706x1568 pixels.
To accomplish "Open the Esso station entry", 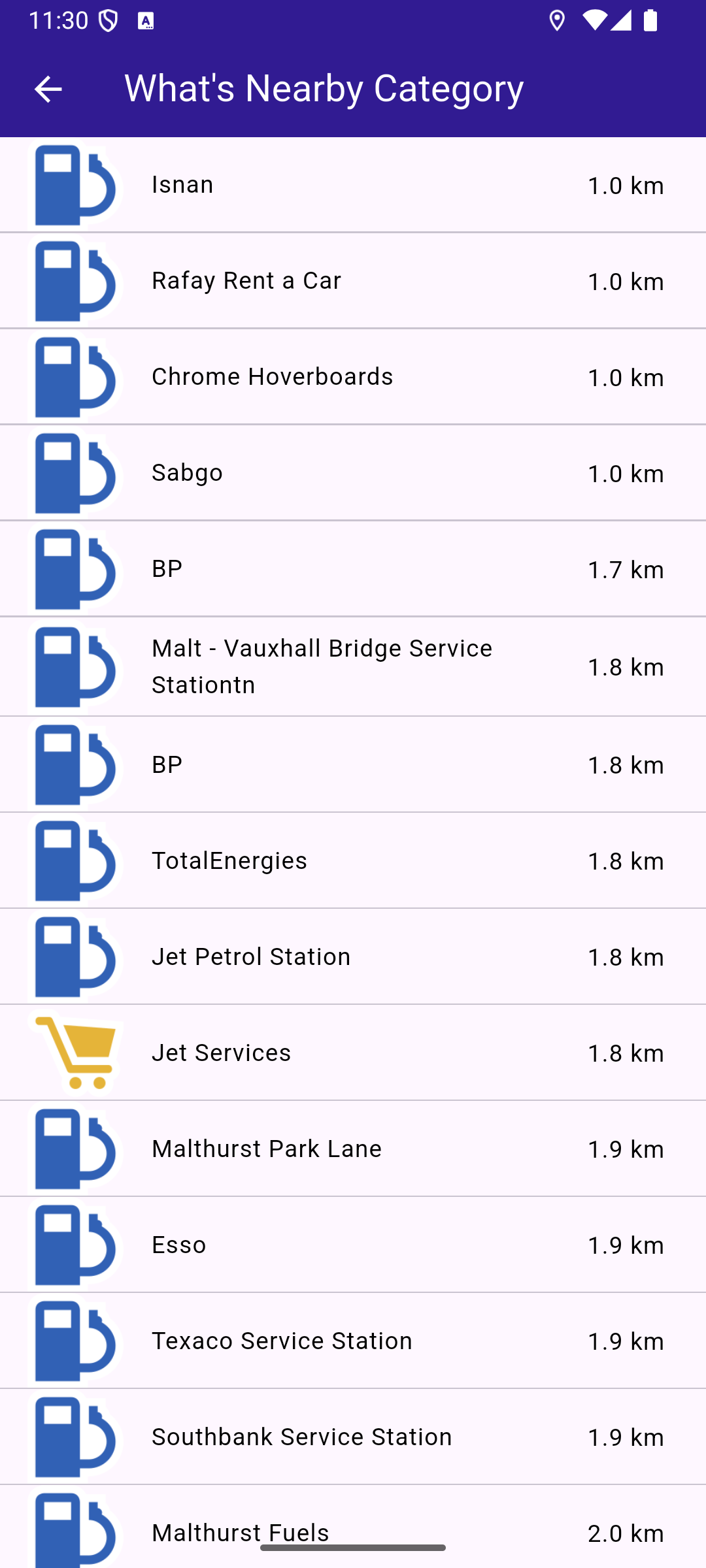I will coord(353,1245).
